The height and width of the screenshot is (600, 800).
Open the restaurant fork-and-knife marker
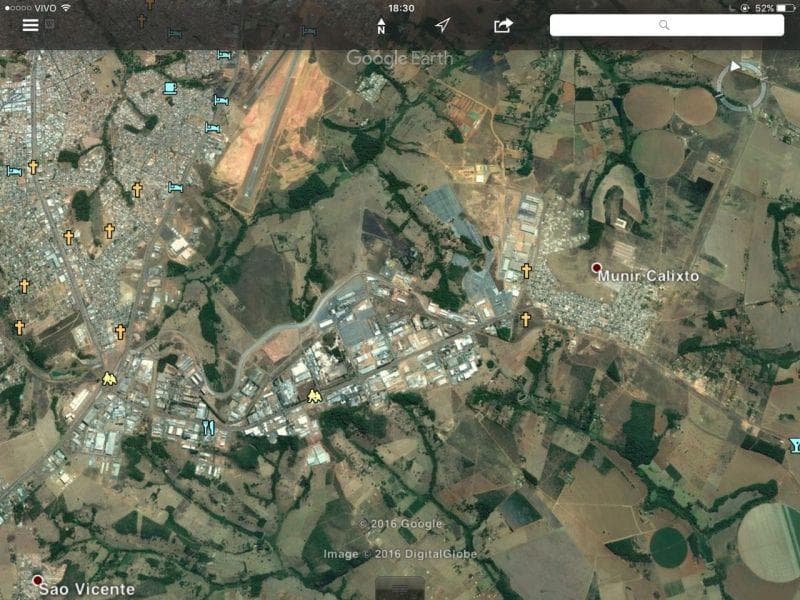208,428
